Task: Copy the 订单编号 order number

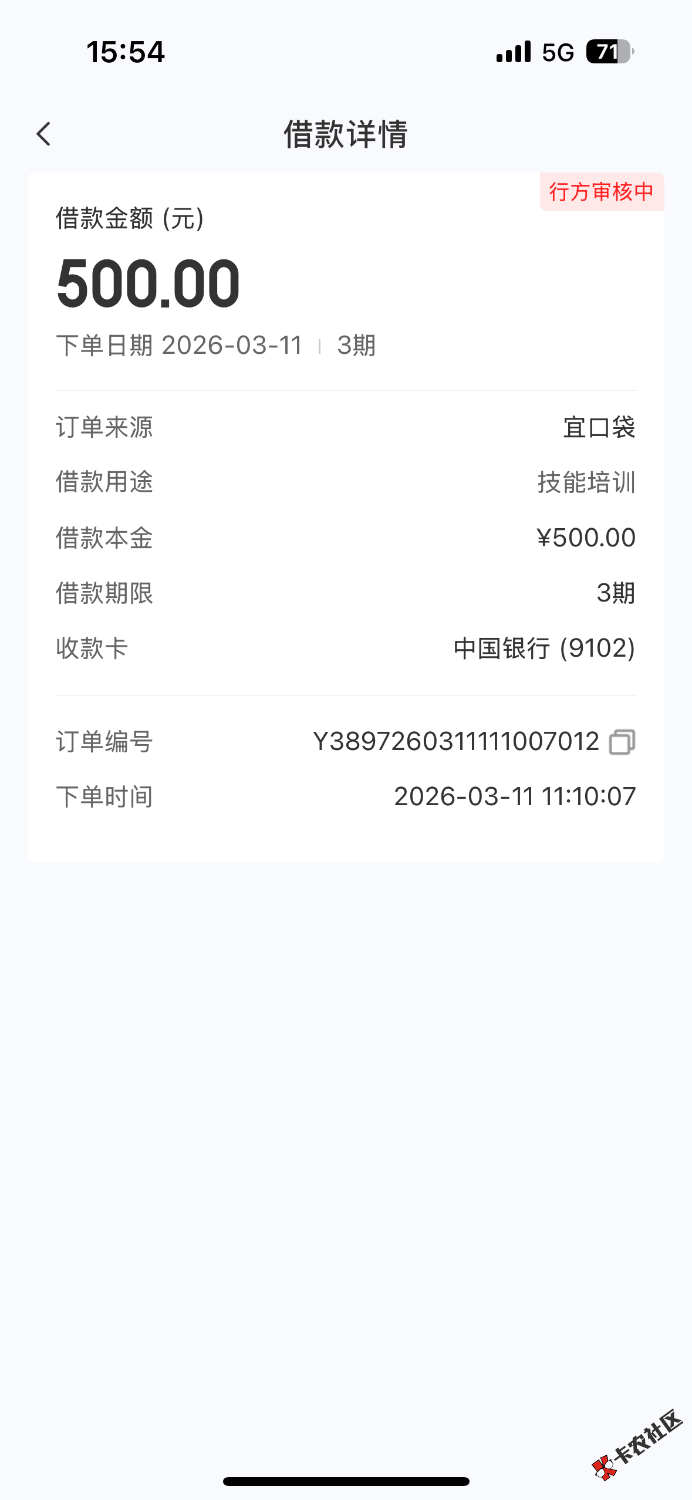Action: tap(622, 742)
